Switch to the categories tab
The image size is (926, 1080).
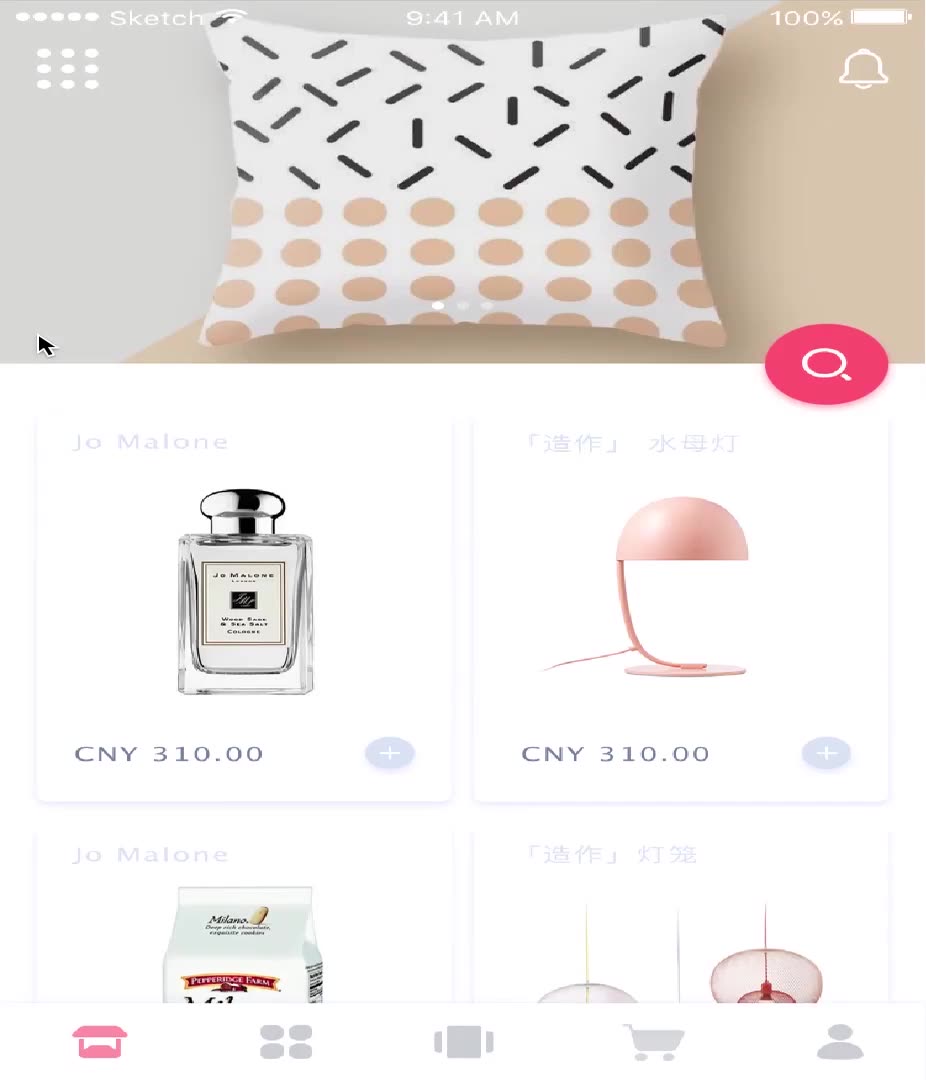[286, 1042]
